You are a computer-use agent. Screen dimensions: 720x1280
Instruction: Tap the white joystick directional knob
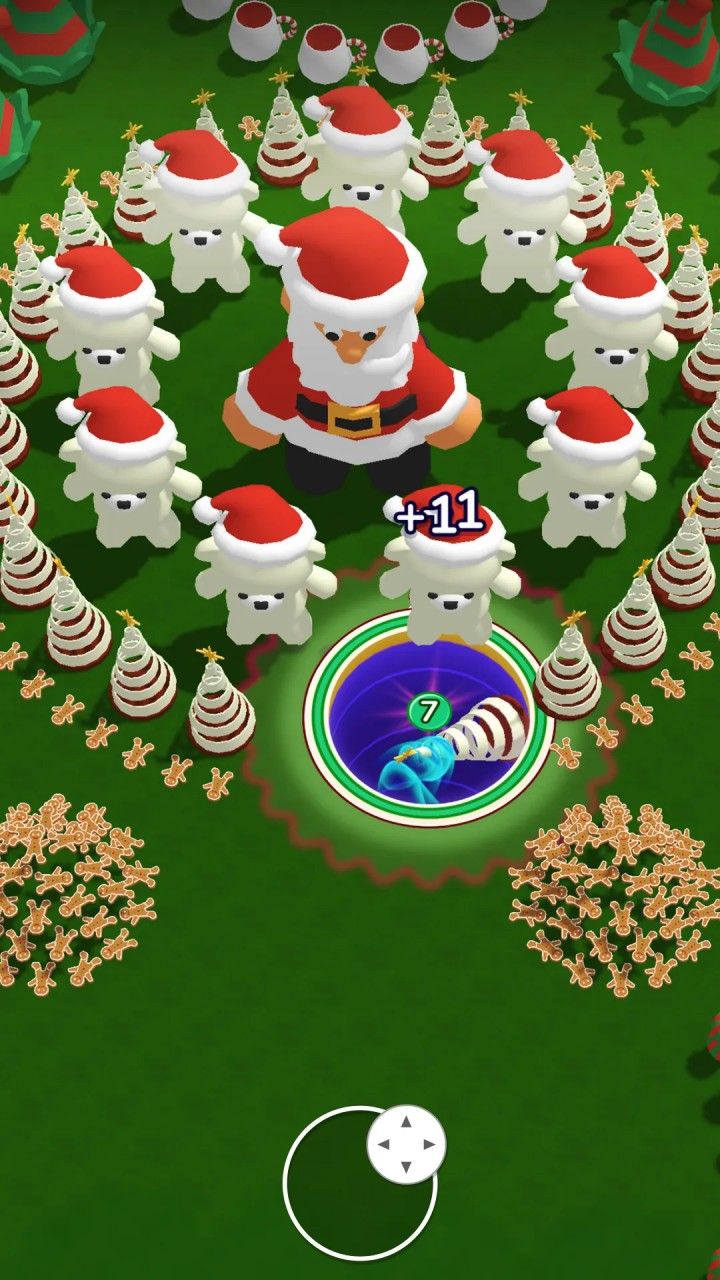click(406, 1144)
